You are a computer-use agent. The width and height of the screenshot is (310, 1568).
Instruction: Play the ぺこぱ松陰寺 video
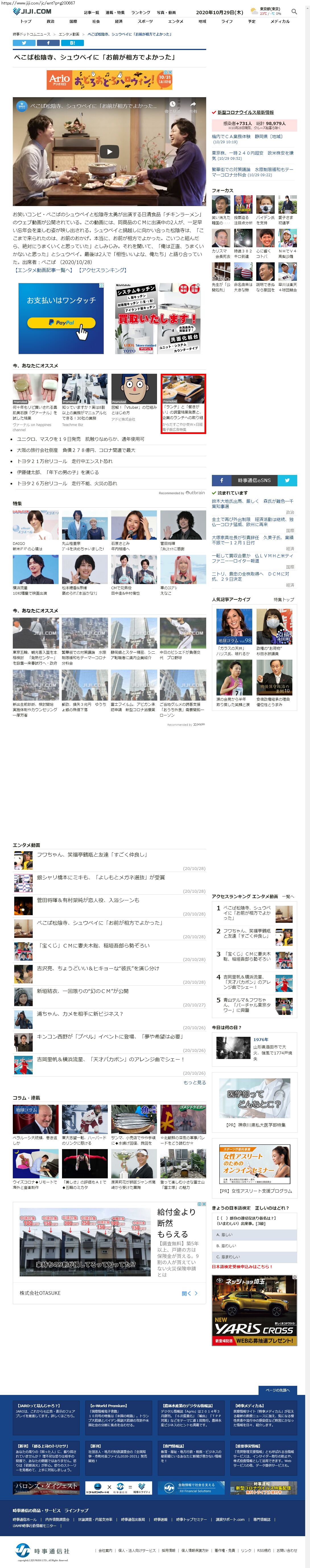[109, 151]
